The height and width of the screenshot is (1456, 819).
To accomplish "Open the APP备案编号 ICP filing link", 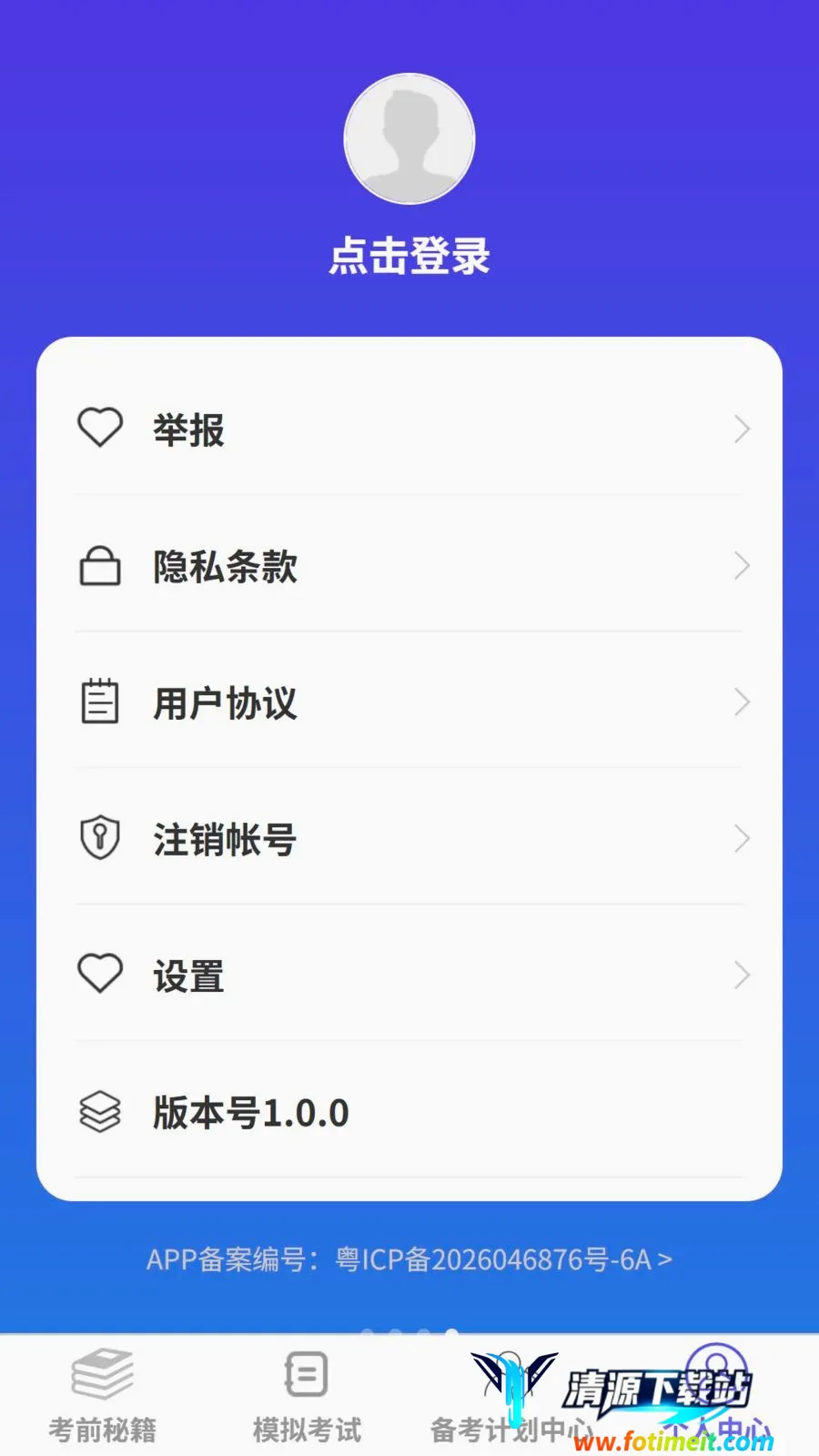I will click(x=409, y=1259).
